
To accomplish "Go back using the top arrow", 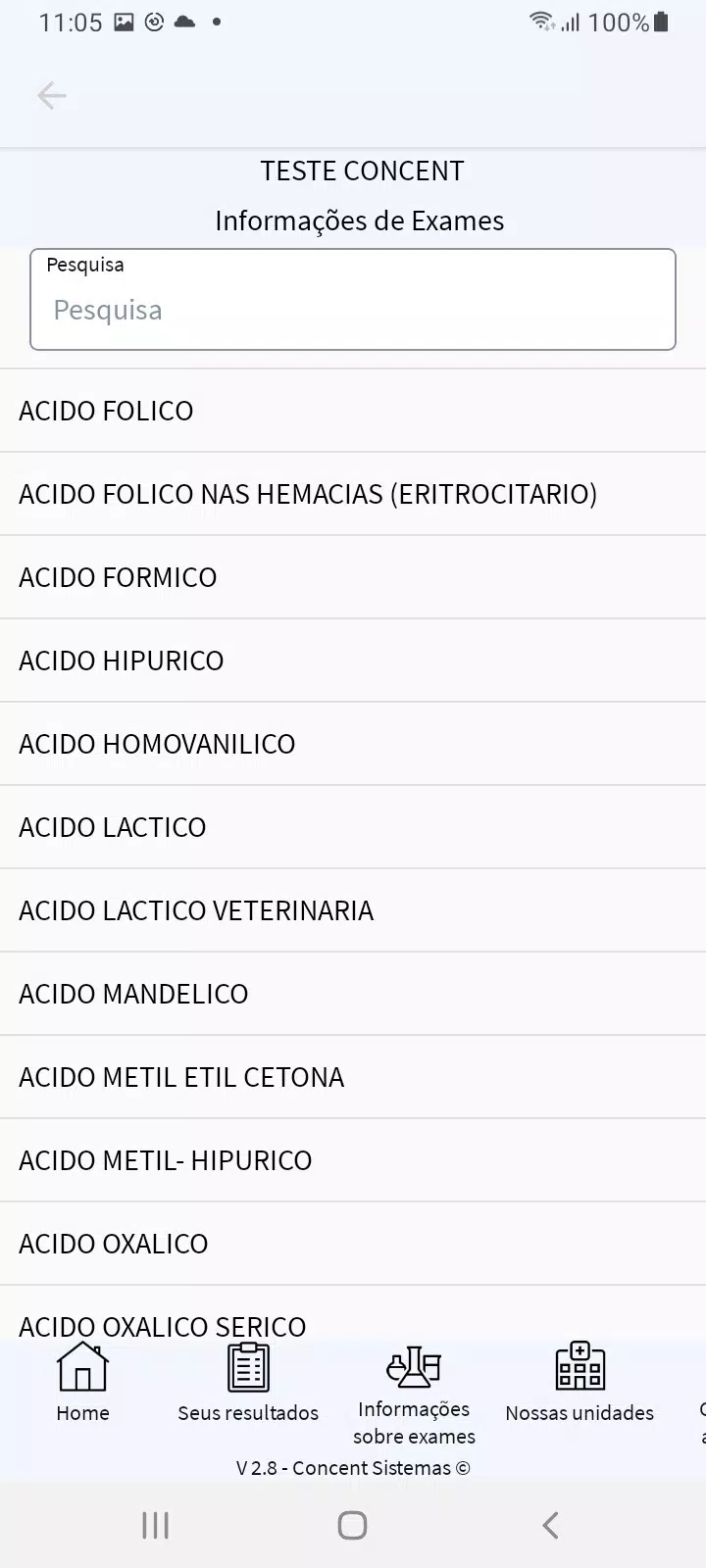I will tap(51, 95).
